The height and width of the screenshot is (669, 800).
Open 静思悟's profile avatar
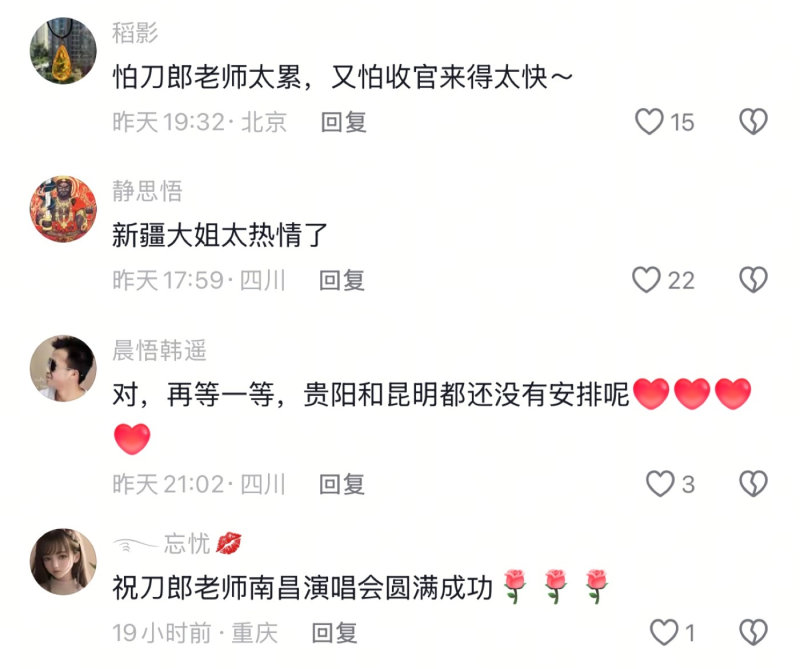click(64, 210)
